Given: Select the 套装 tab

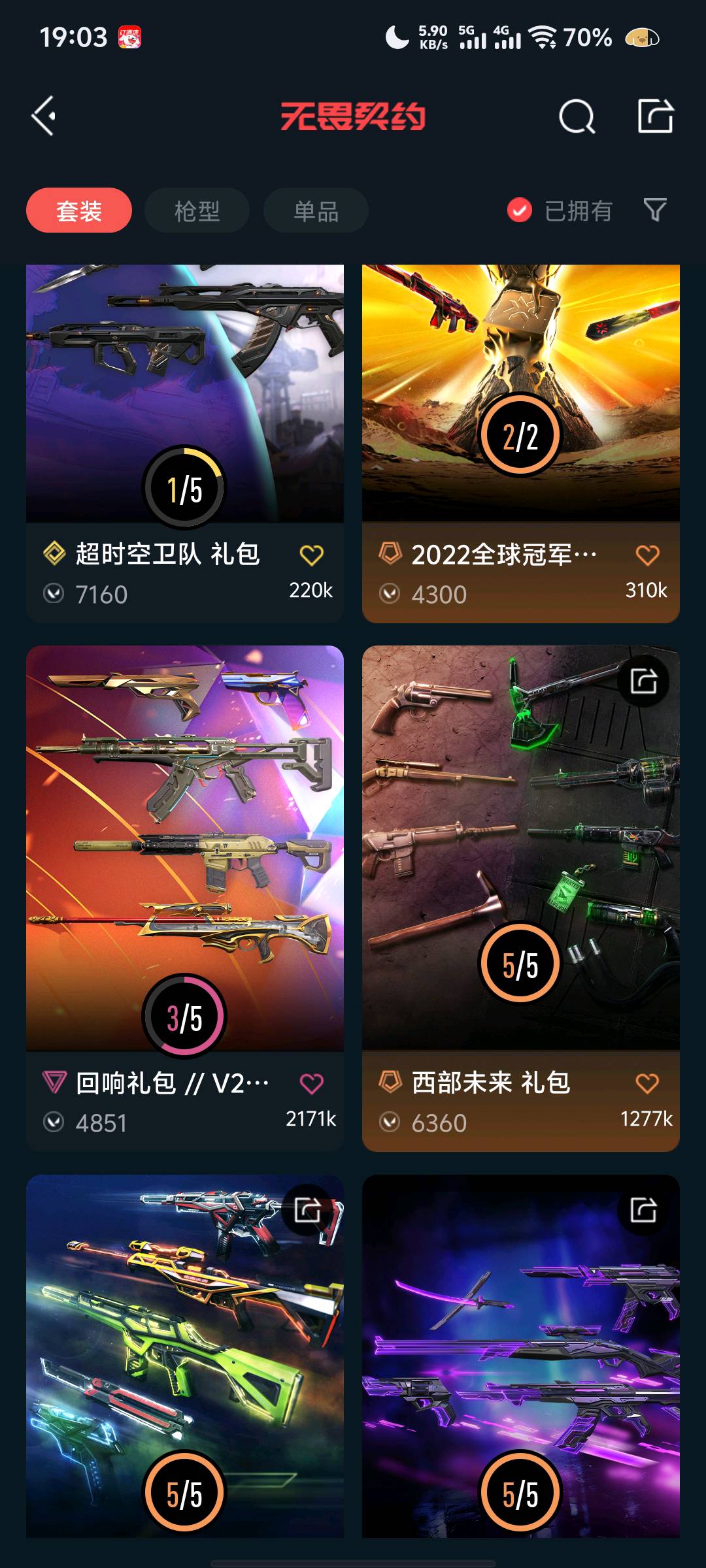Looking at the screenshot, I should pyautogui.click(x=79, y=210).
